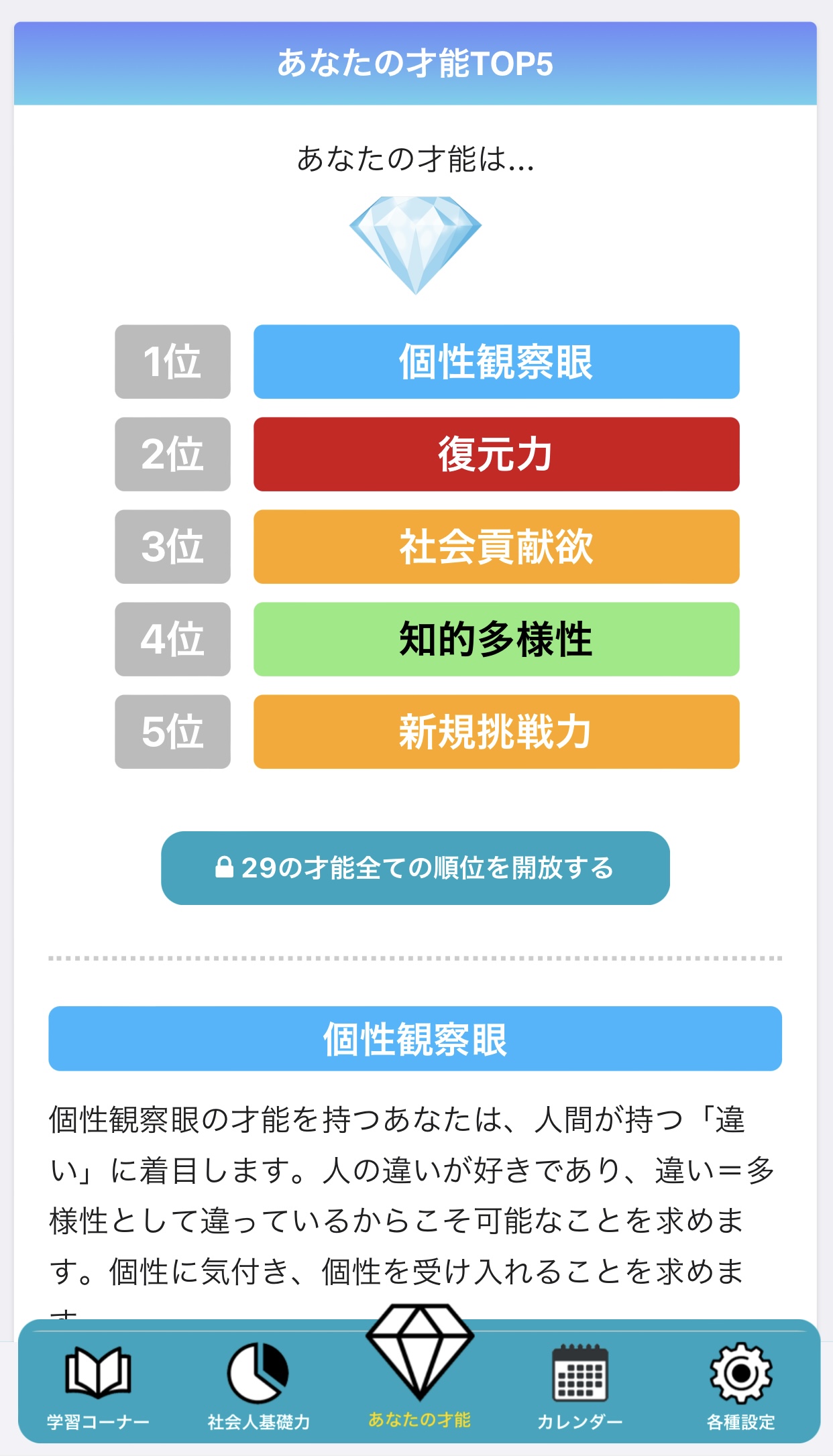The width and height of the screenshot is (833, 1456).
Task: Show the 新規挑戦力 talent description
Action: tap(496, 732)
